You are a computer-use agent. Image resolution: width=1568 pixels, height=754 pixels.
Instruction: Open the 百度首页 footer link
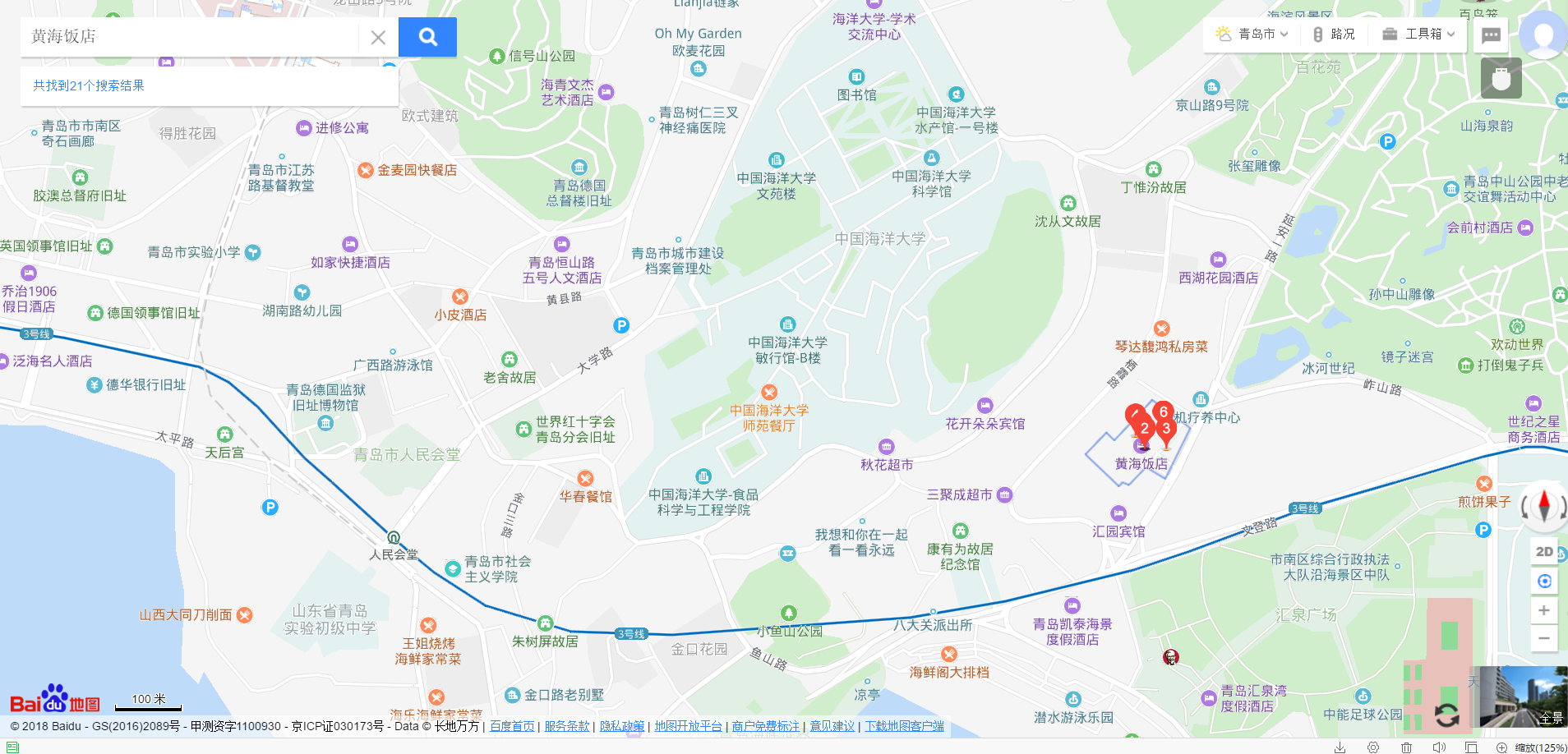512,726
